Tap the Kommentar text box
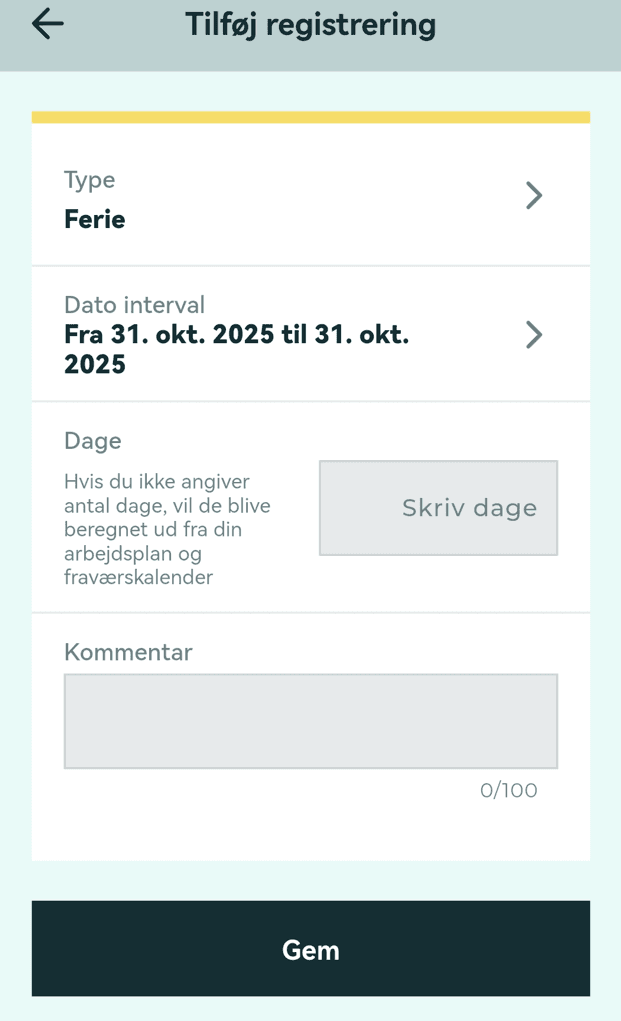Screen dimensions: 621x1021 pos(310,721)
